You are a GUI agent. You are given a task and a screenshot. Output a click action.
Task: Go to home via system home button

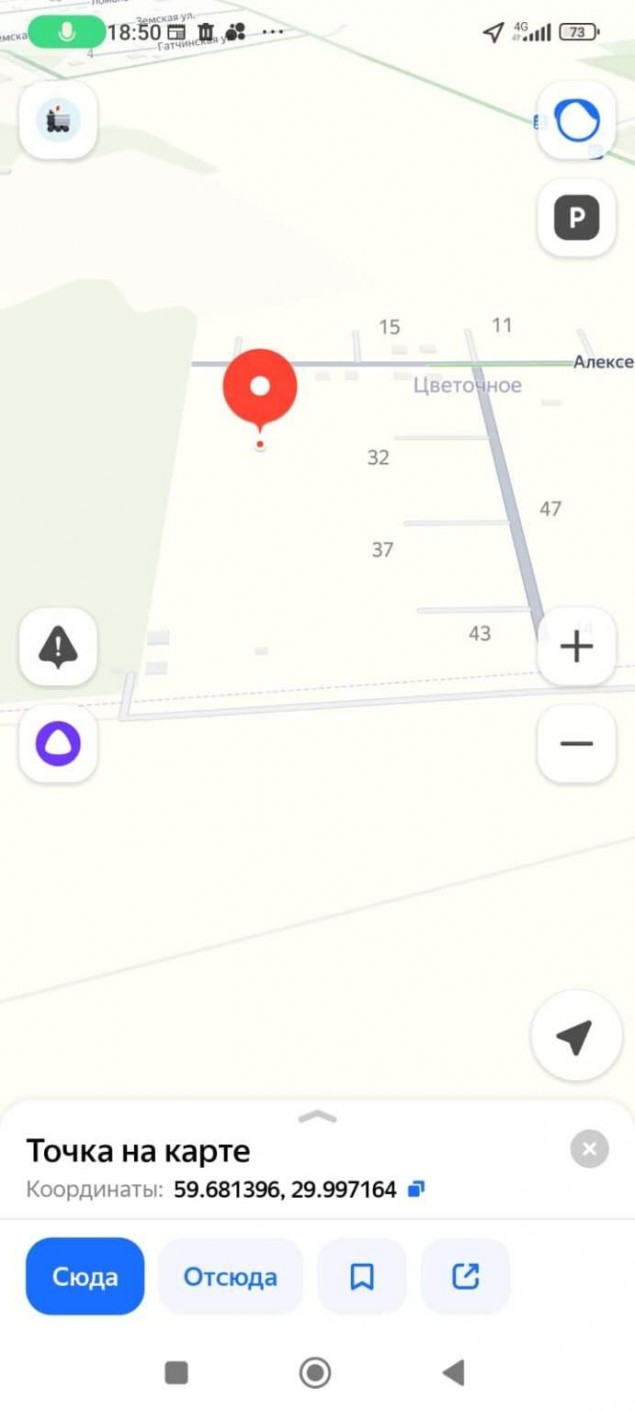(315, 1373)
